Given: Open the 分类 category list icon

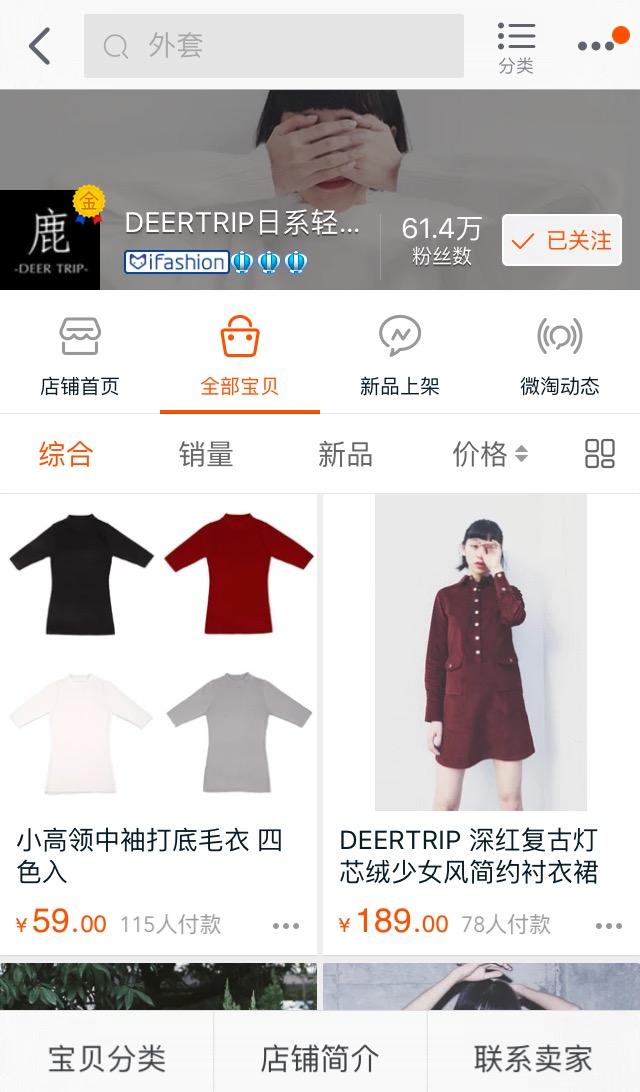Looking at the screenshot, I should point(516,47).
